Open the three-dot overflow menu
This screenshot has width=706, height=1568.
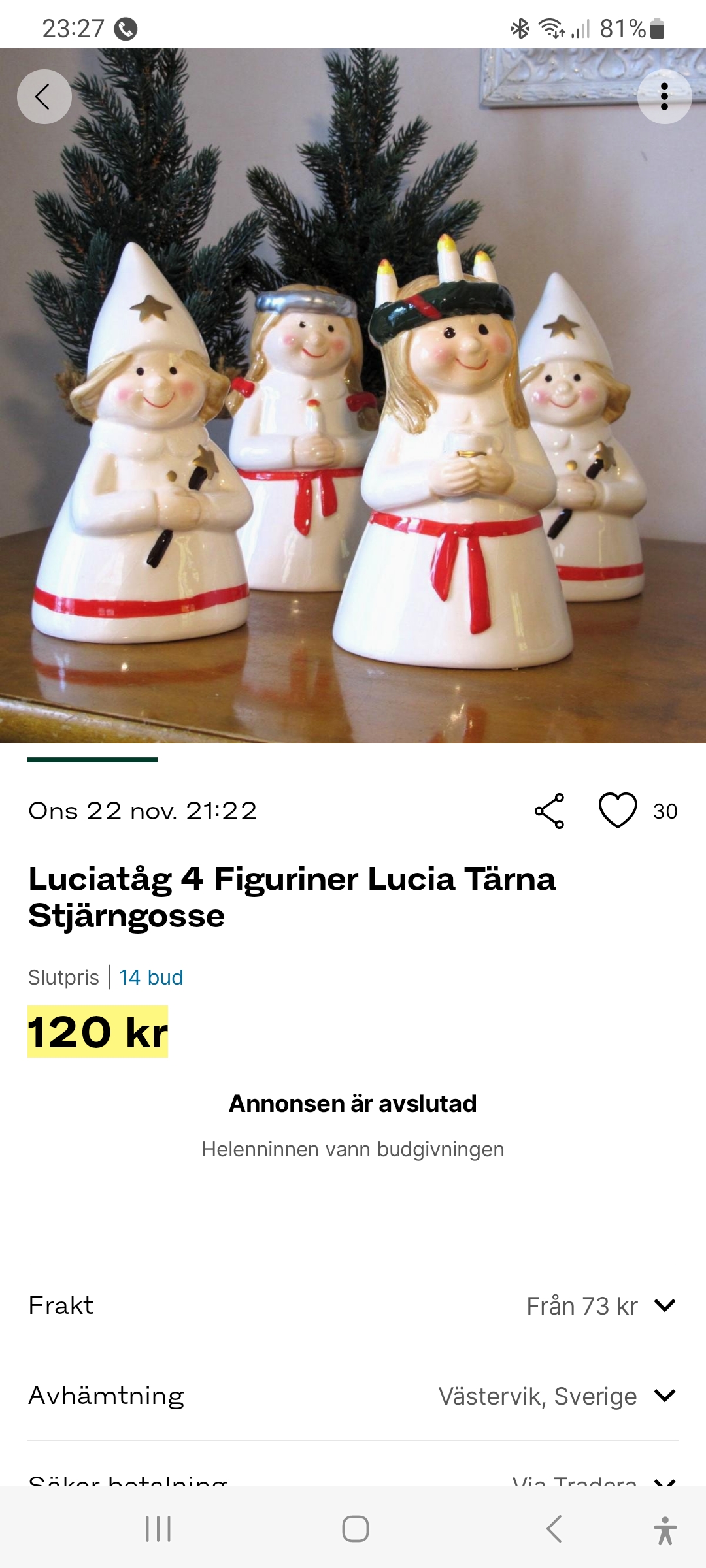[664, 97]
